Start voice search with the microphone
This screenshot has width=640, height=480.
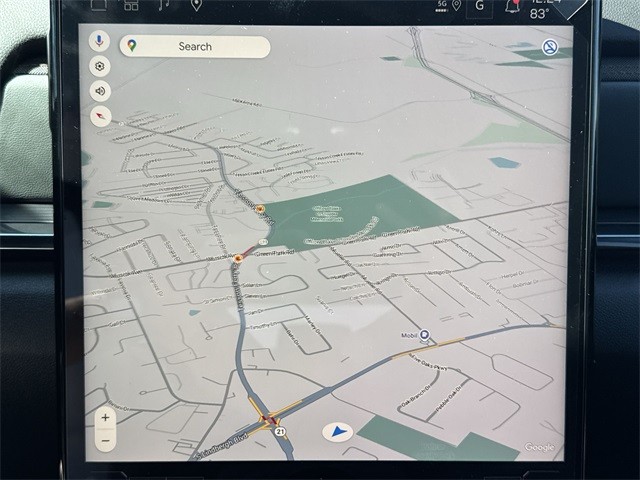(99, 41)
